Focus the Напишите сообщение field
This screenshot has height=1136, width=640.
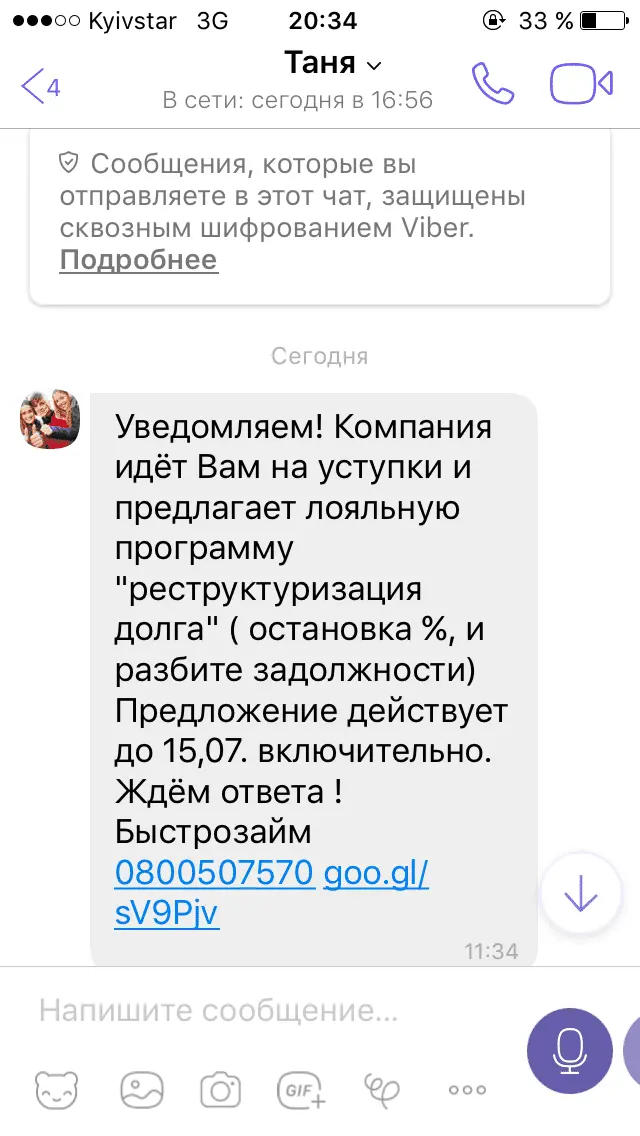pos(270,1011)
